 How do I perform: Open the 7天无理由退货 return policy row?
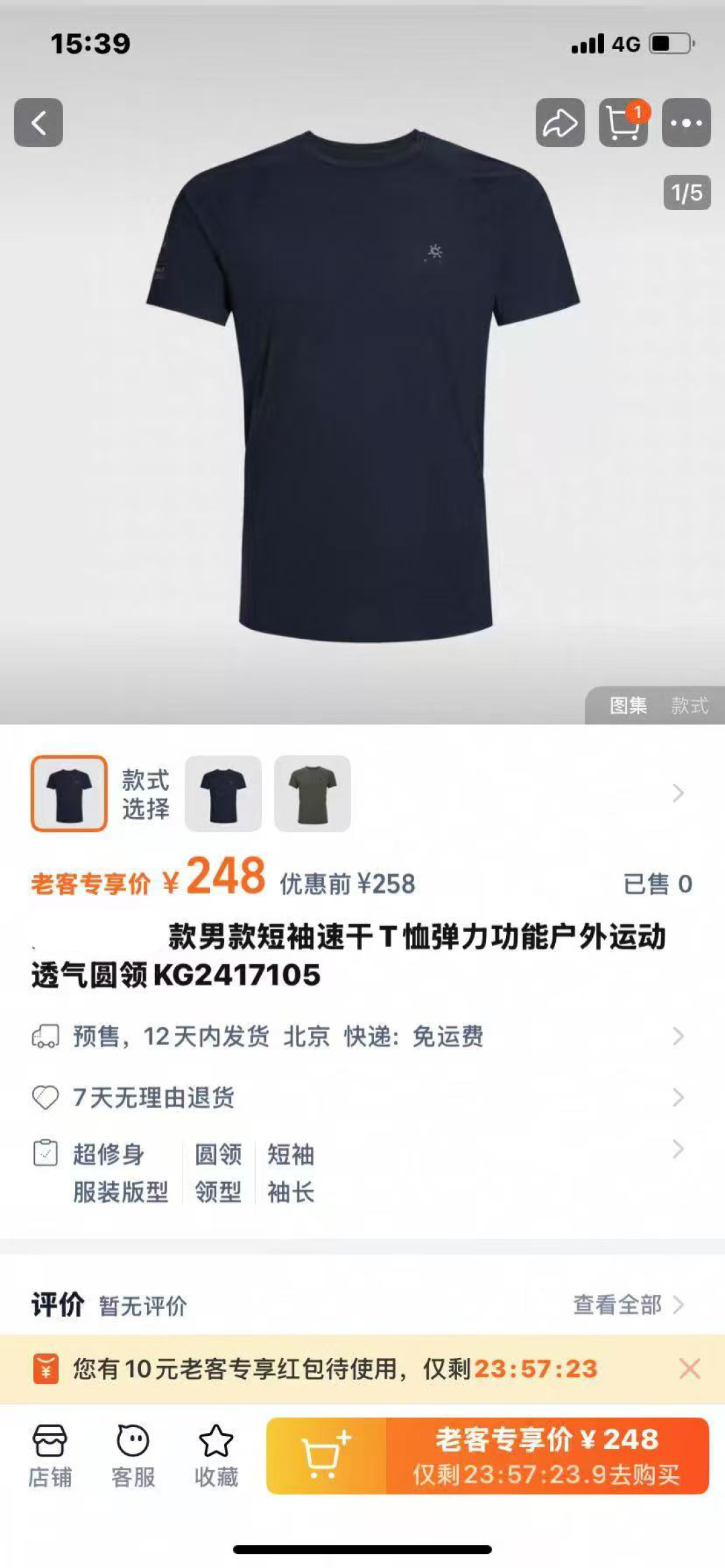362,1098
